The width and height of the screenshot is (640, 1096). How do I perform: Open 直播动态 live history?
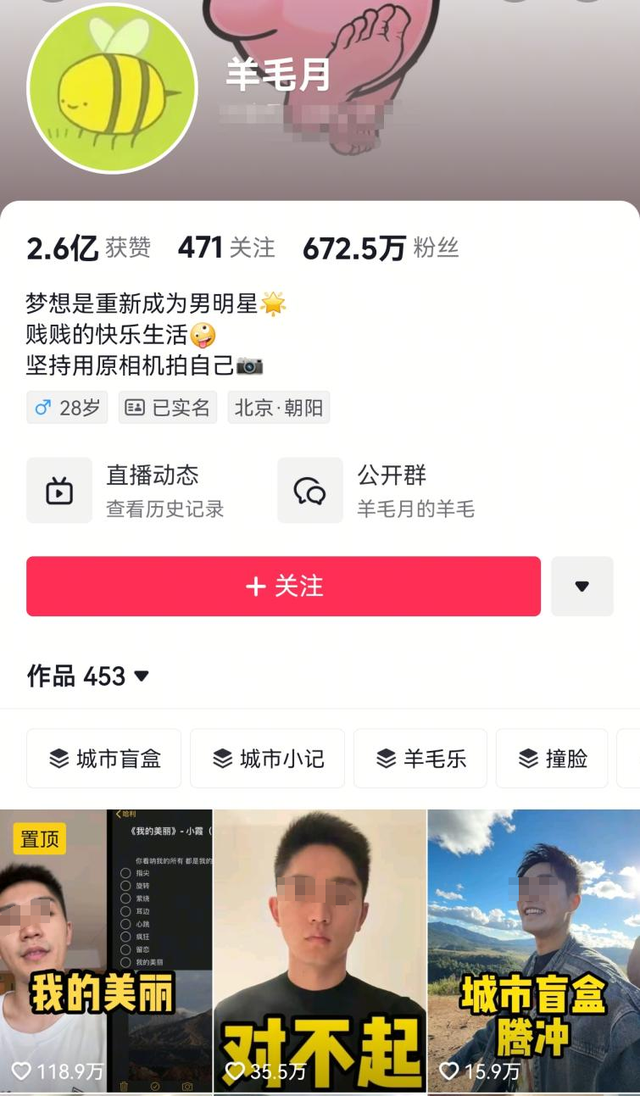126,491
